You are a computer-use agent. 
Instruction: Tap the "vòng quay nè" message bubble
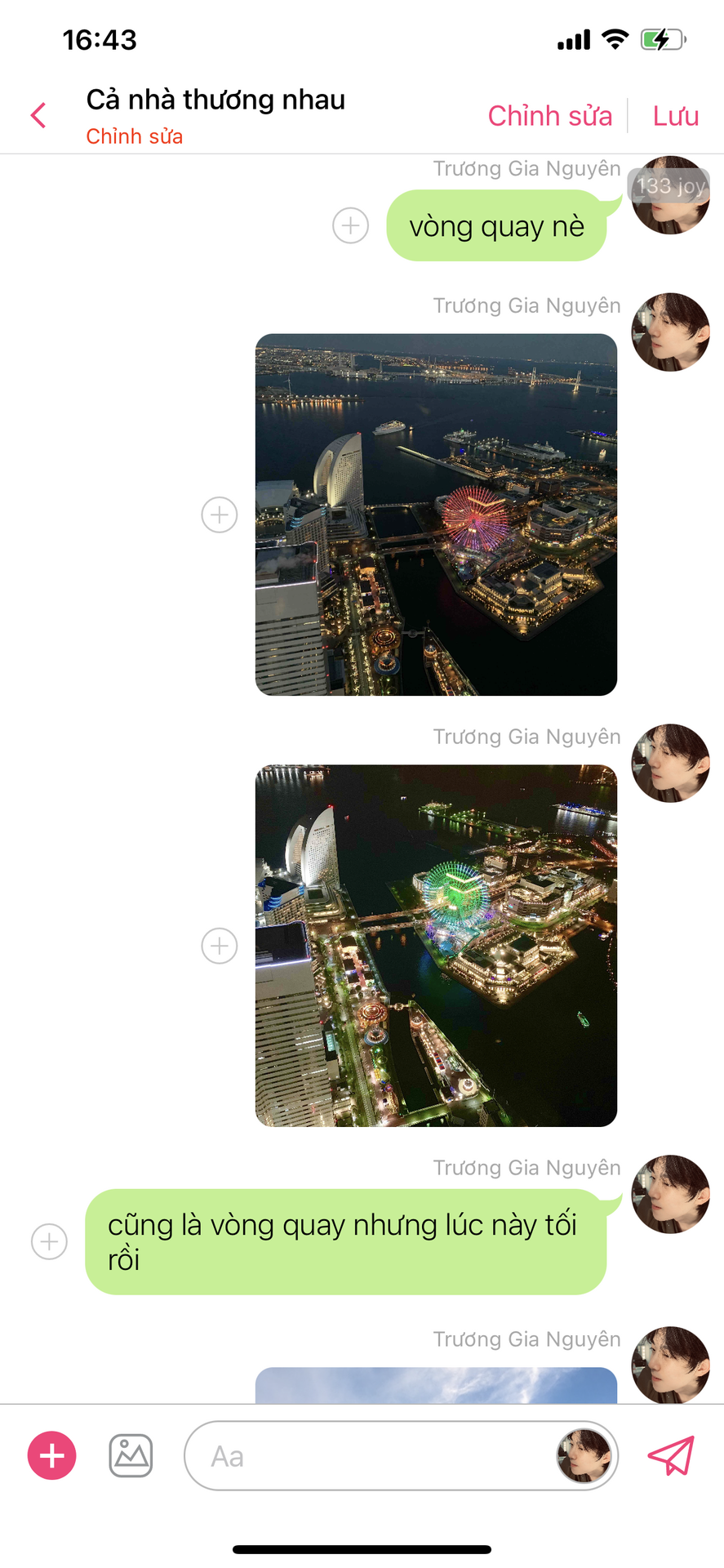[496, 226]
